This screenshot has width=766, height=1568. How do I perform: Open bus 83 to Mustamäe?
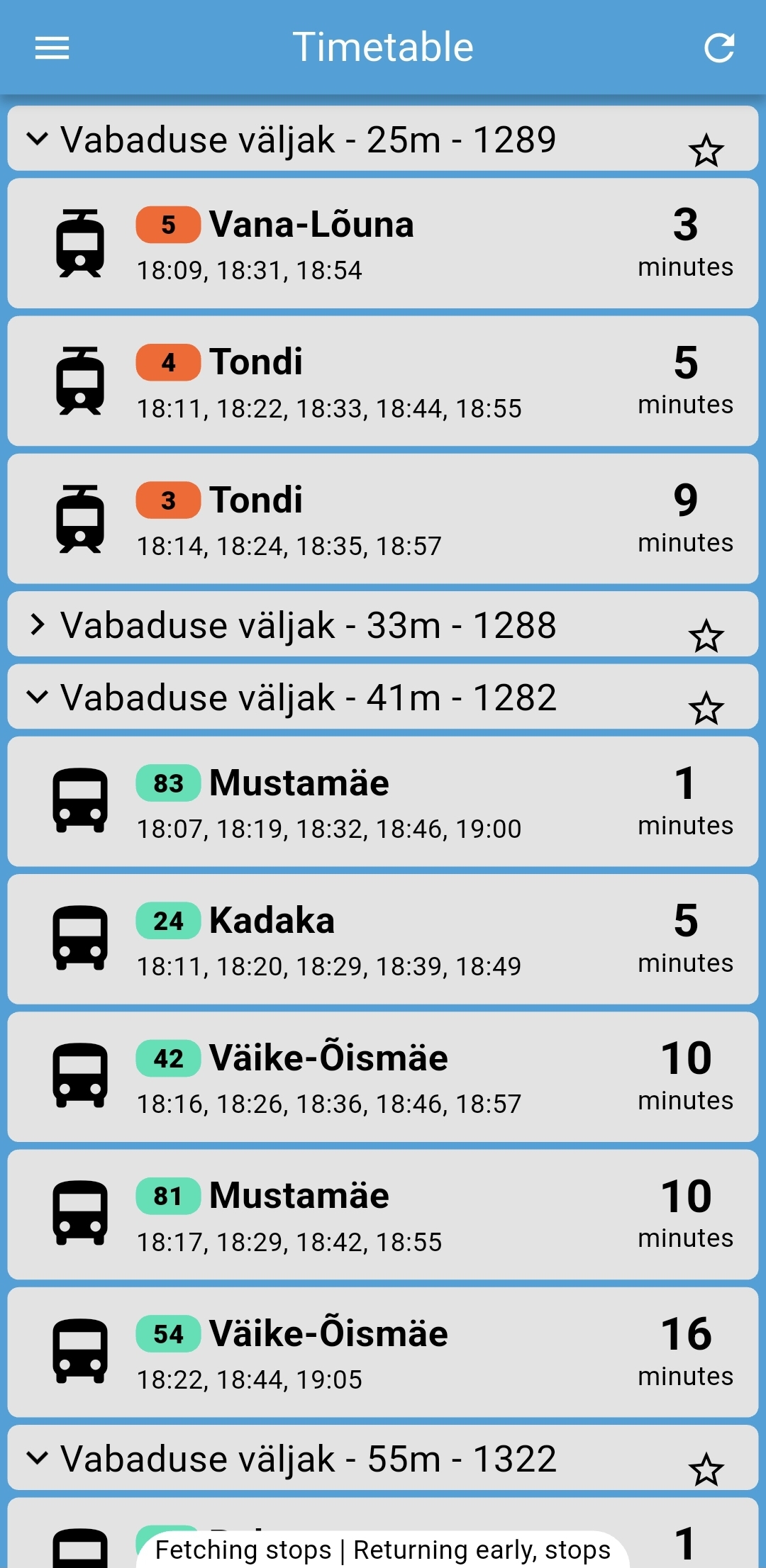383,801
